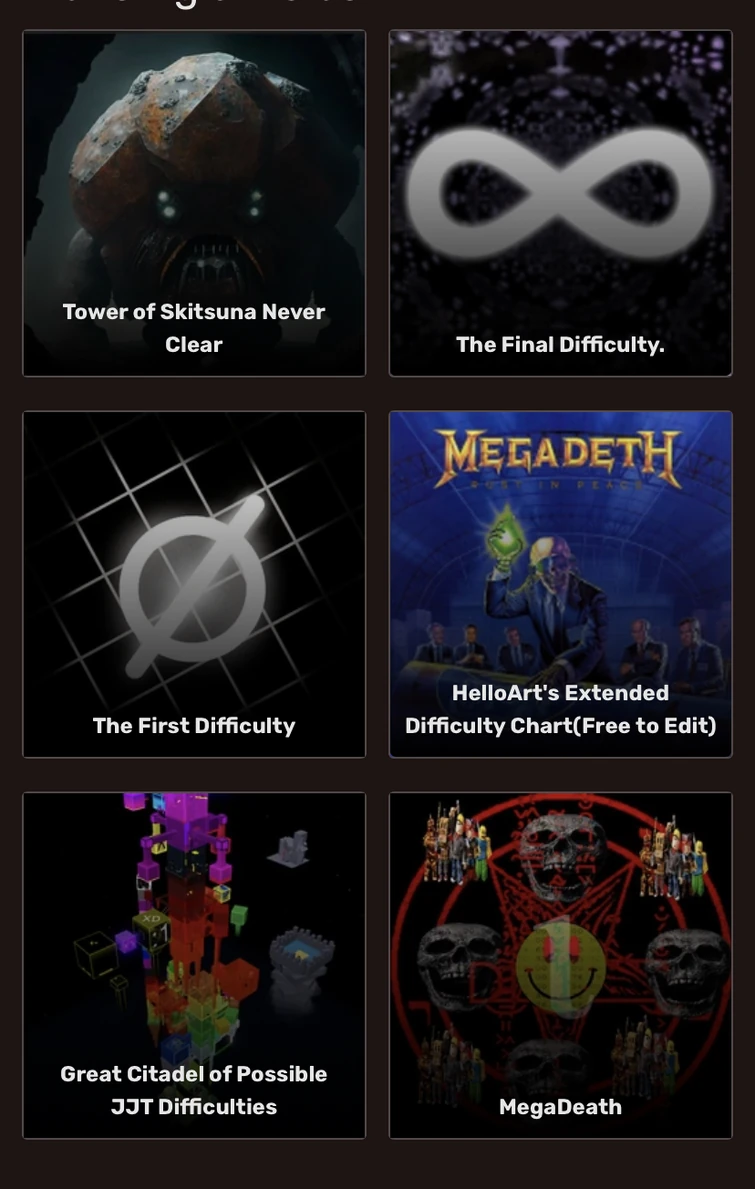Image resolution: width=755 pixels, height=1189 pixels.
Task: Tap the MegaDeath article card
Action: [x=560, y=965]
